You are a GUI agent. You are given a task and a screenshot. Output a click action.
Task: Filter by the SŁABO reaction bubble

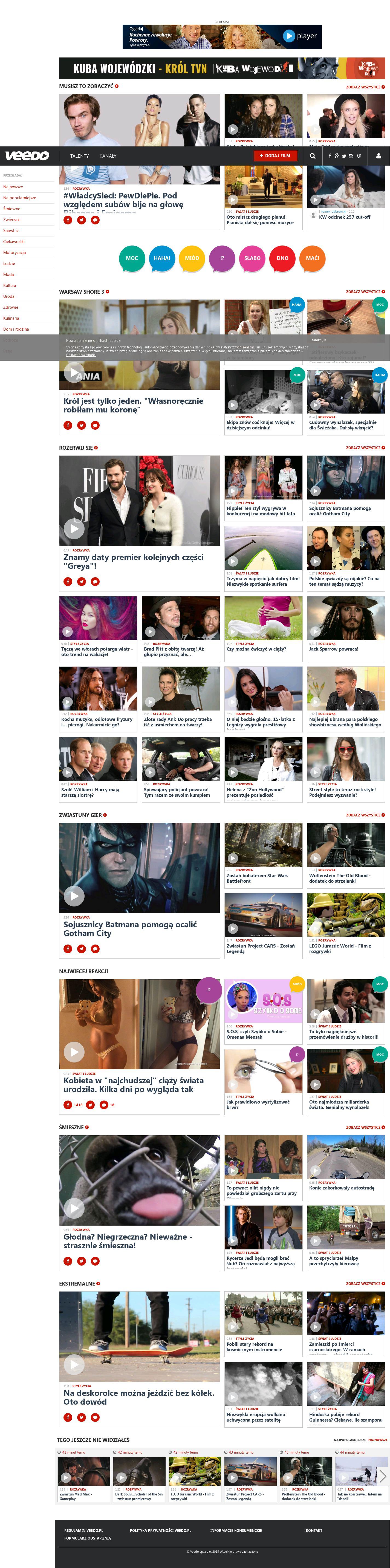click(x=252, y=258)
